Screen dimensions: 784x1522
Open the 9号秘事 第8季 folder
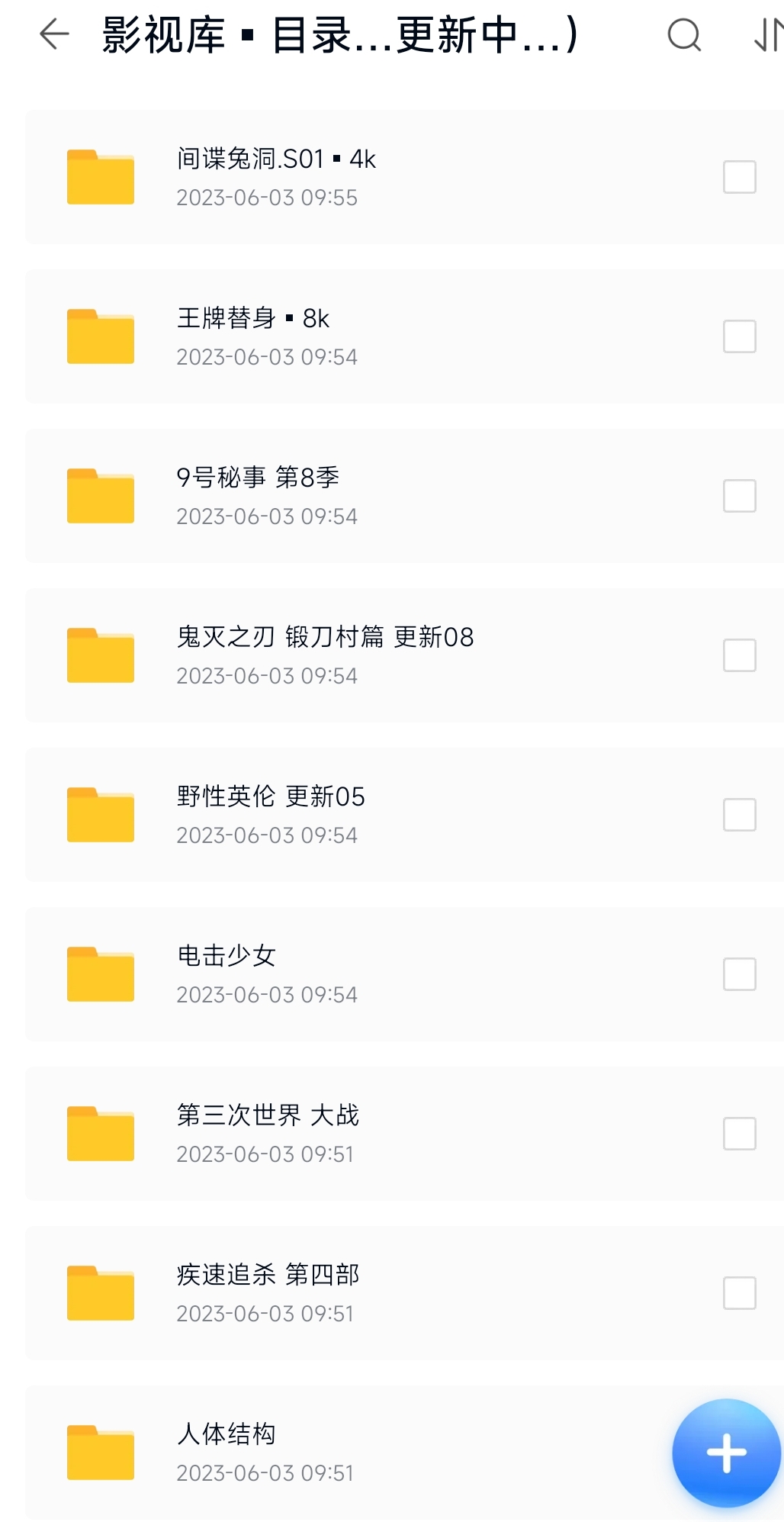click(405, 496)
